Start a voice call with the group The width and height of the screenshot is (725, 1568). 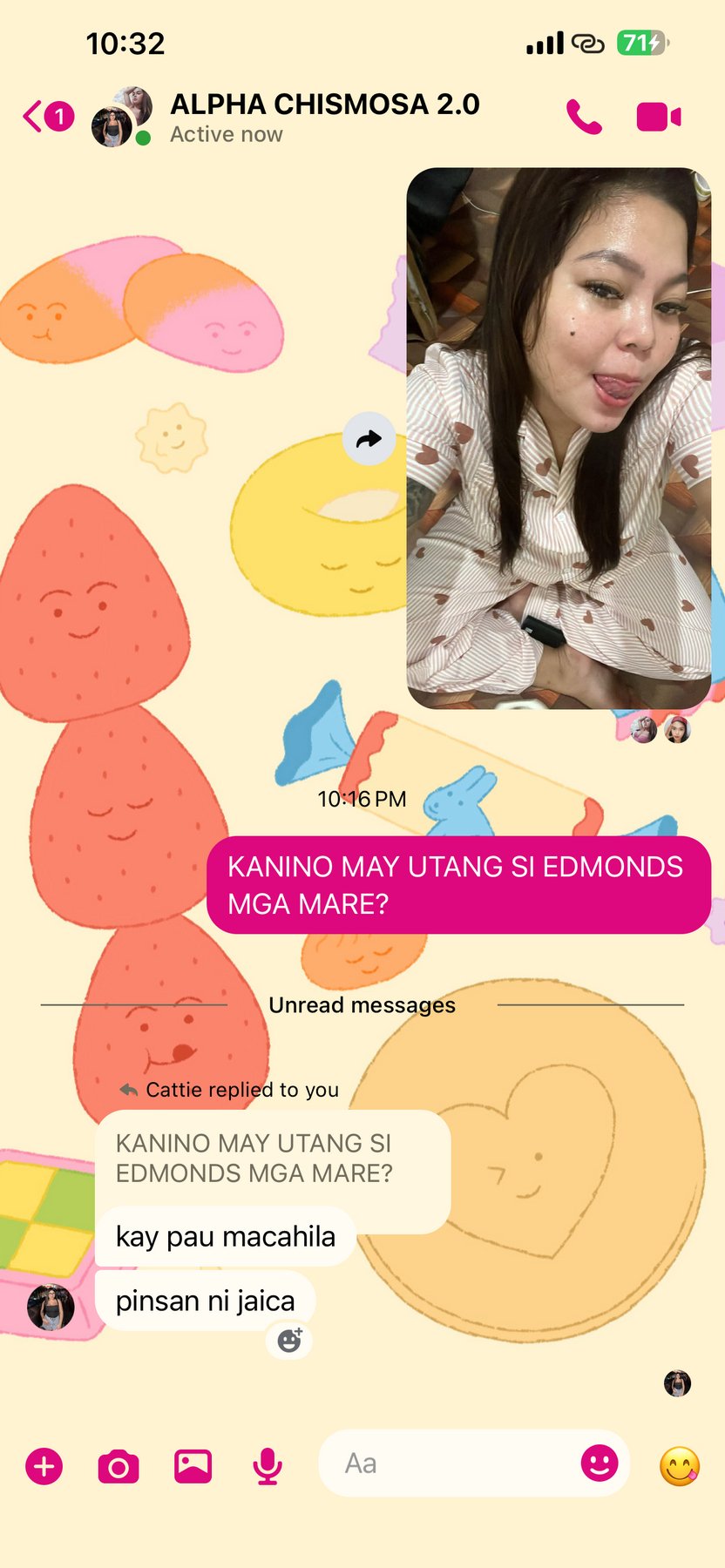coord(584,117)
